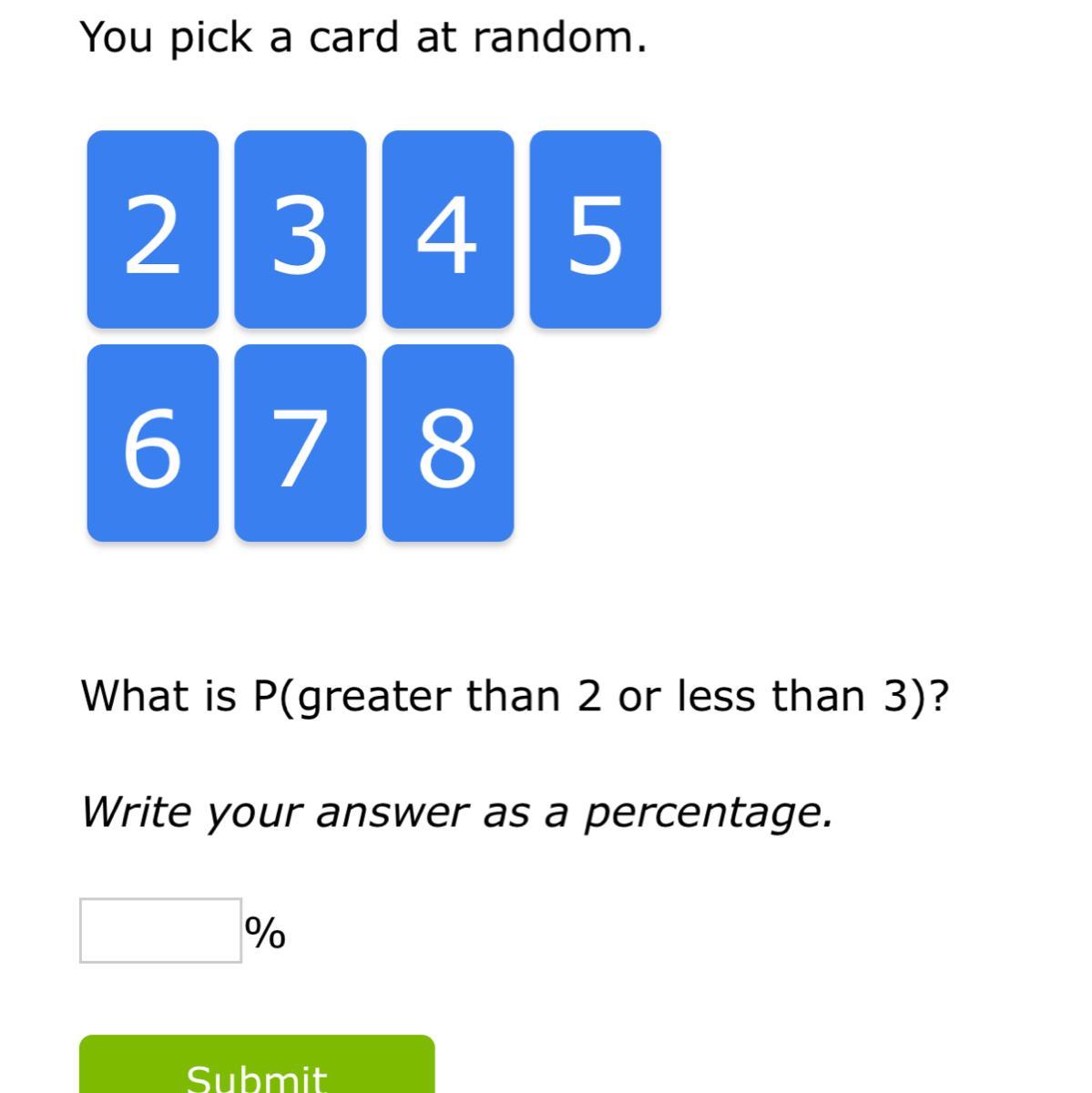Tap the percentage answer input box
Image resolution: width=1092 pixels, height=1093 pixels.
coord(160,930)
